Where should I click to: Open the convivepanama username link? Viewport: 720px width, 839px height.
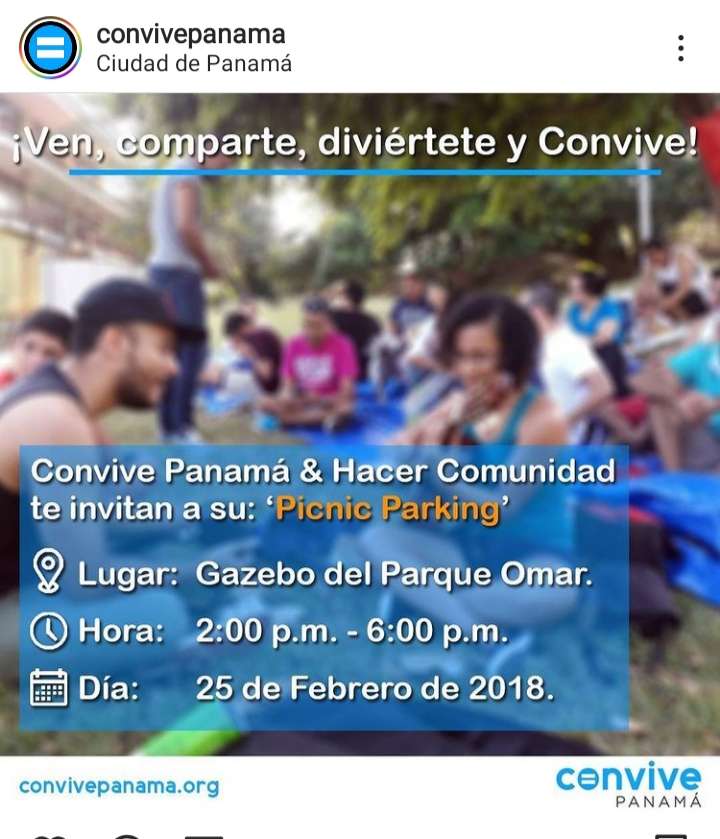pyautogui.click(x=190, y=34)
